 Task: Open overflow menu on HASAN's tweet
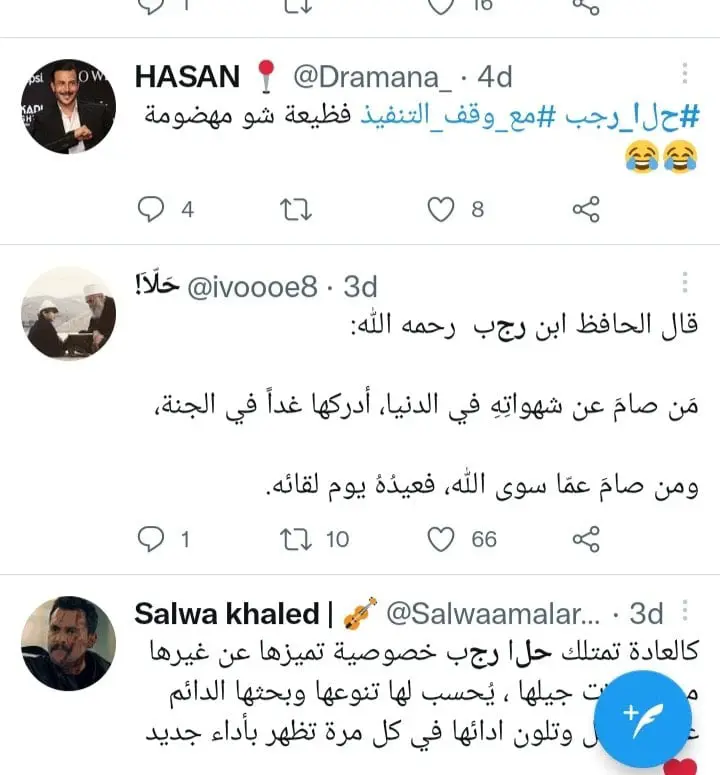pyautogui.click(x=685, y=75)
